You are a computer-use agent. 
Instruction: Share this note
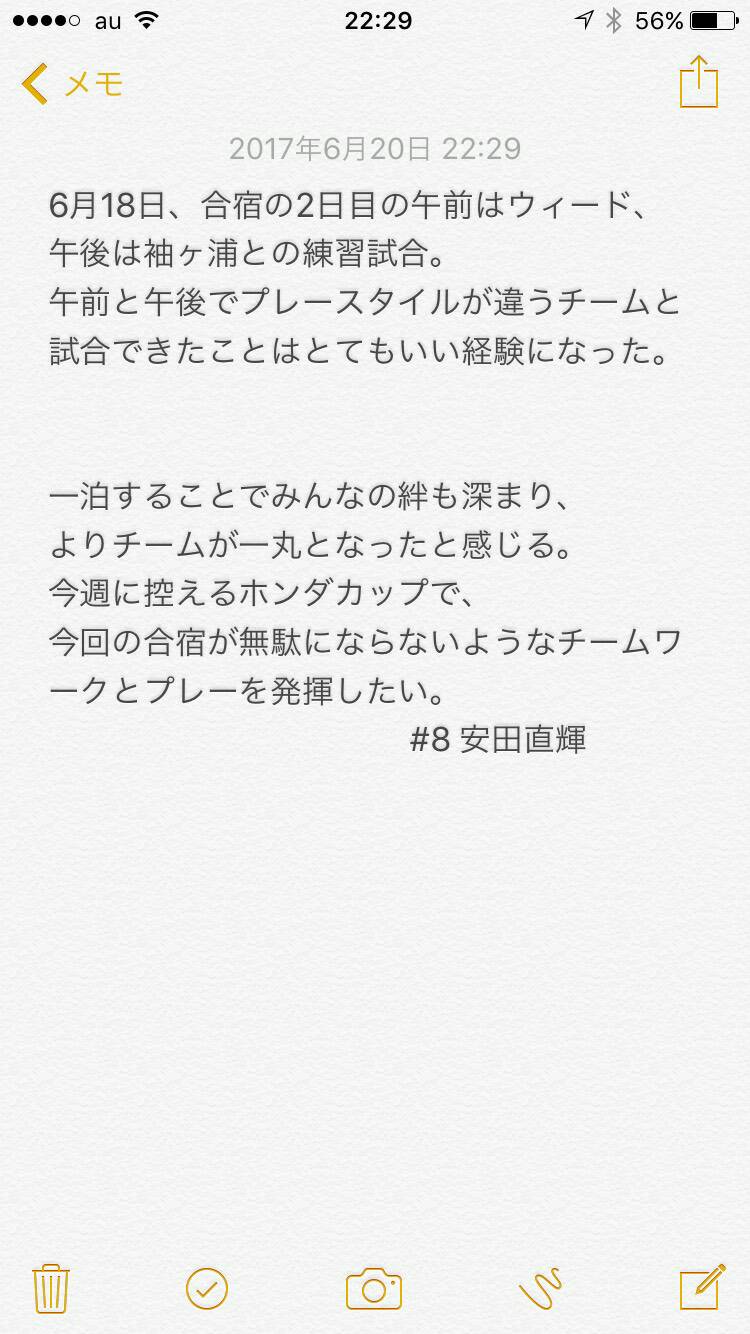(699, 81)
